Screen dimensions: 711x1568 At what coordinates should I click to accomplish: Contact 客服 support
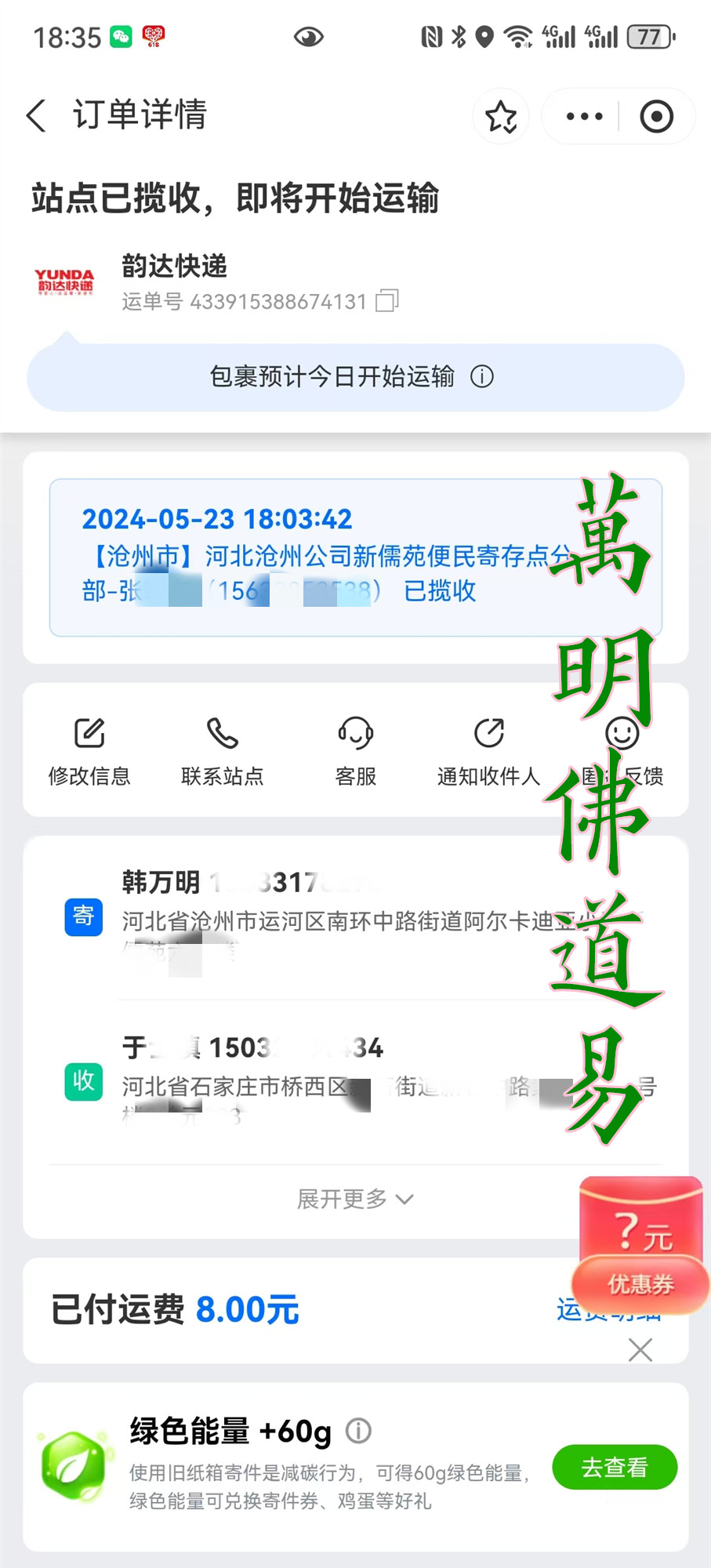click(x=355, y=751)
